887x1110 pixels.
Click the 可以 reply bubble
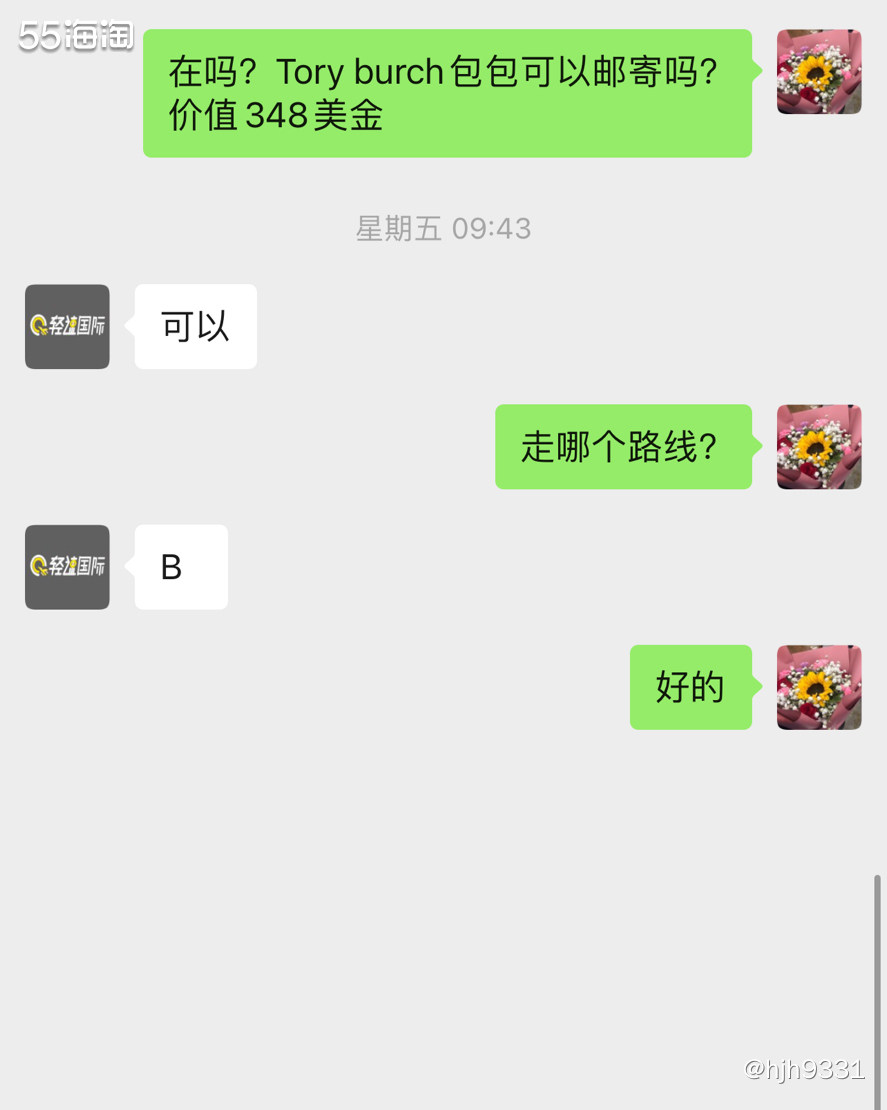(195, 326)
